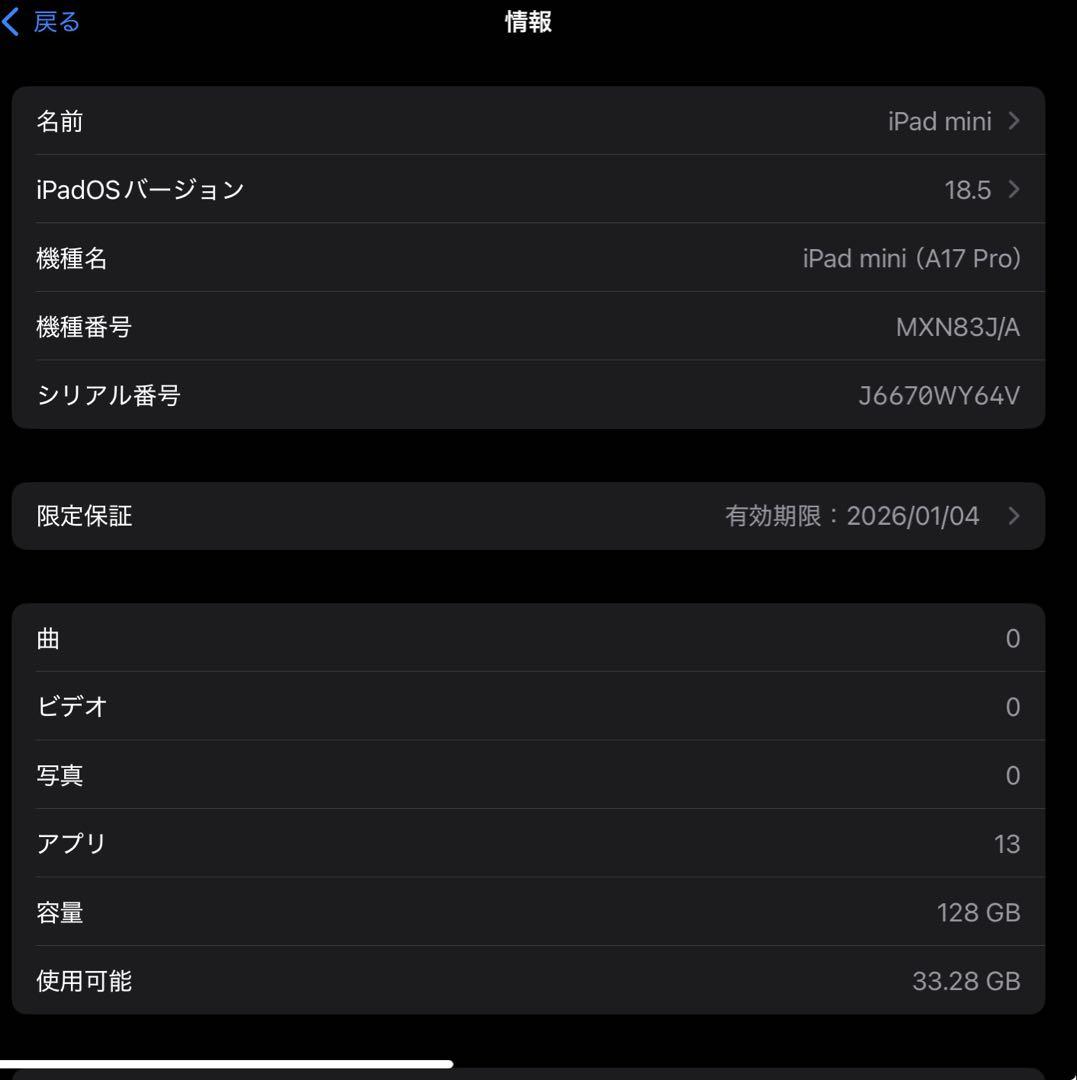Go back with the 戻る button

(42, 22)
